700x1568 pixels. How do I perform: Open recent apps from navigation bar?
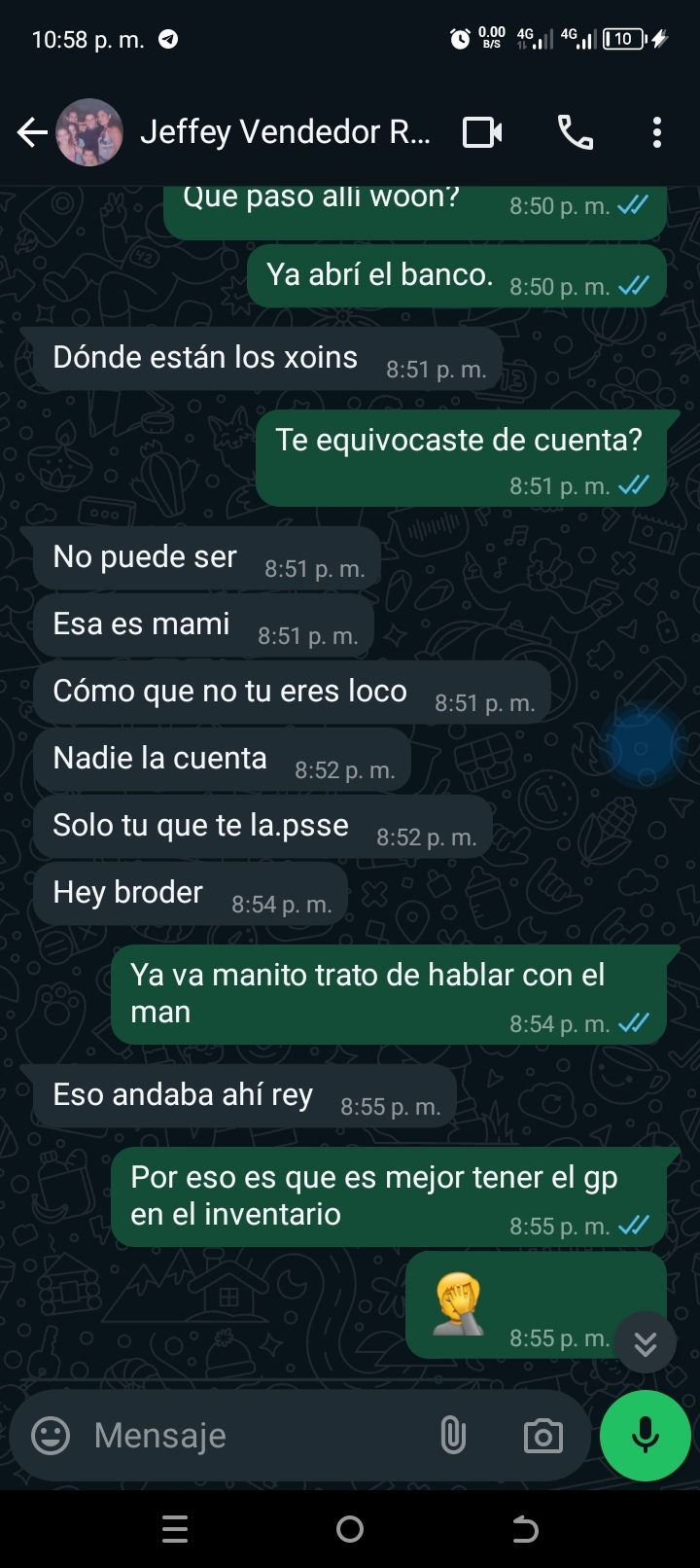click(x=175, y=1529)
